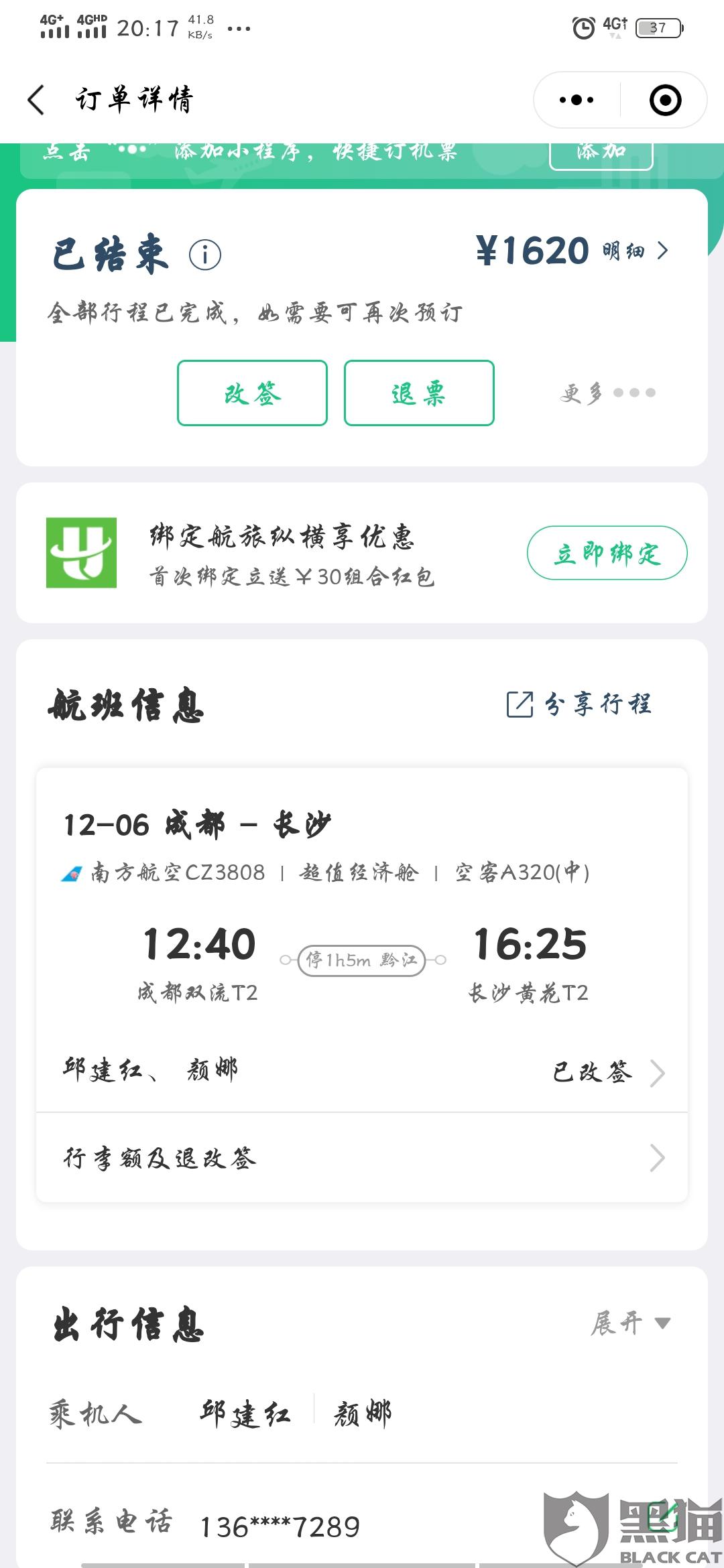
Task: Close the mini program with the circle icon
Action: coord(665,101)
